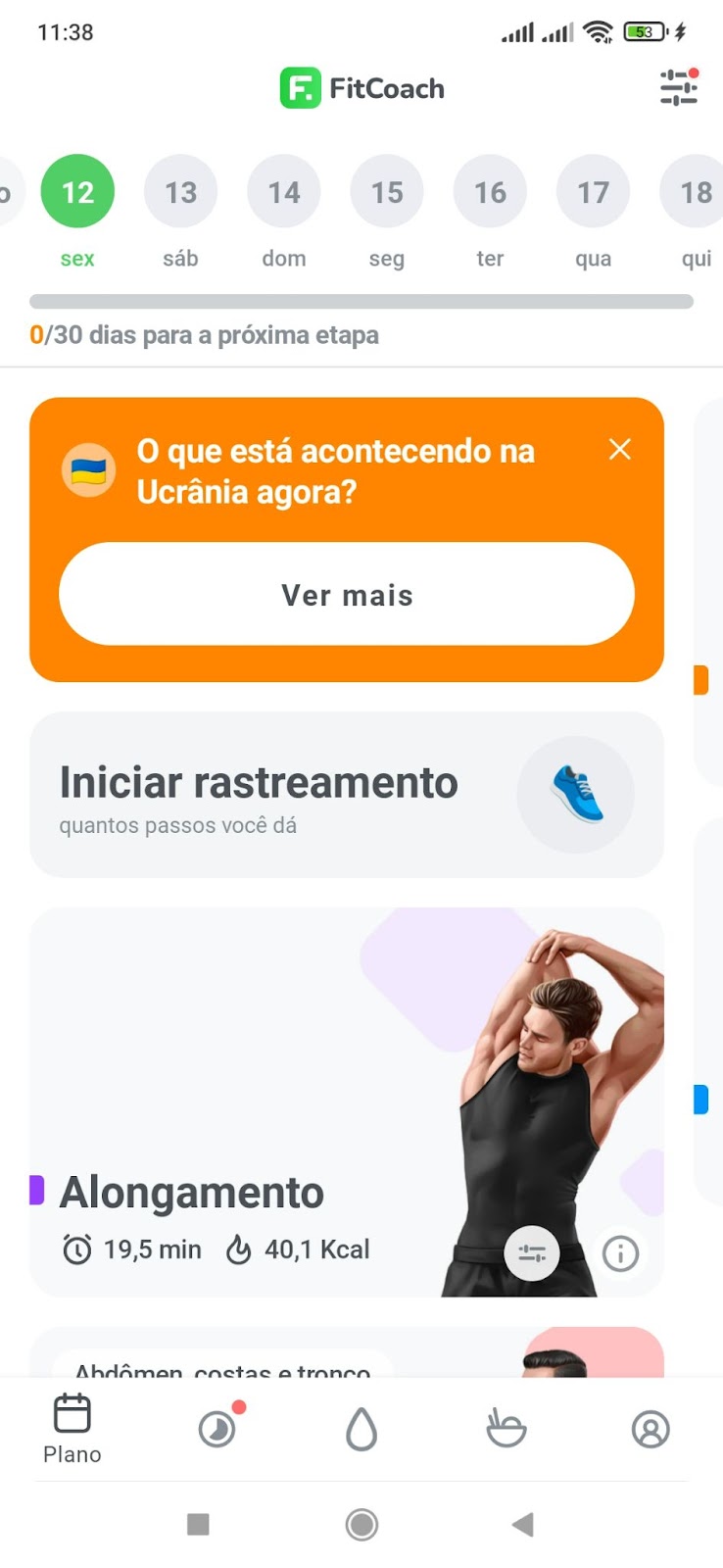
Task: Switch to the Plano tab
Action: click(72, 1429)
